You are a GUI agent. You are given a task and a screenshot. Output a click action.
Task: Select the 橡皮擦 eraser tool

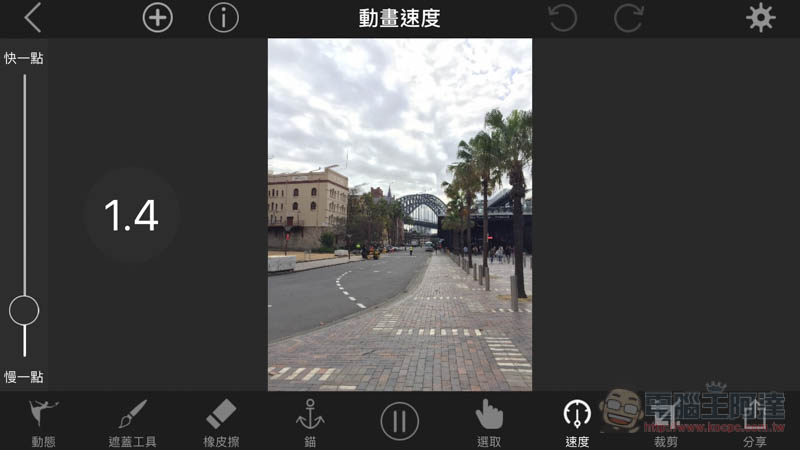221,422
